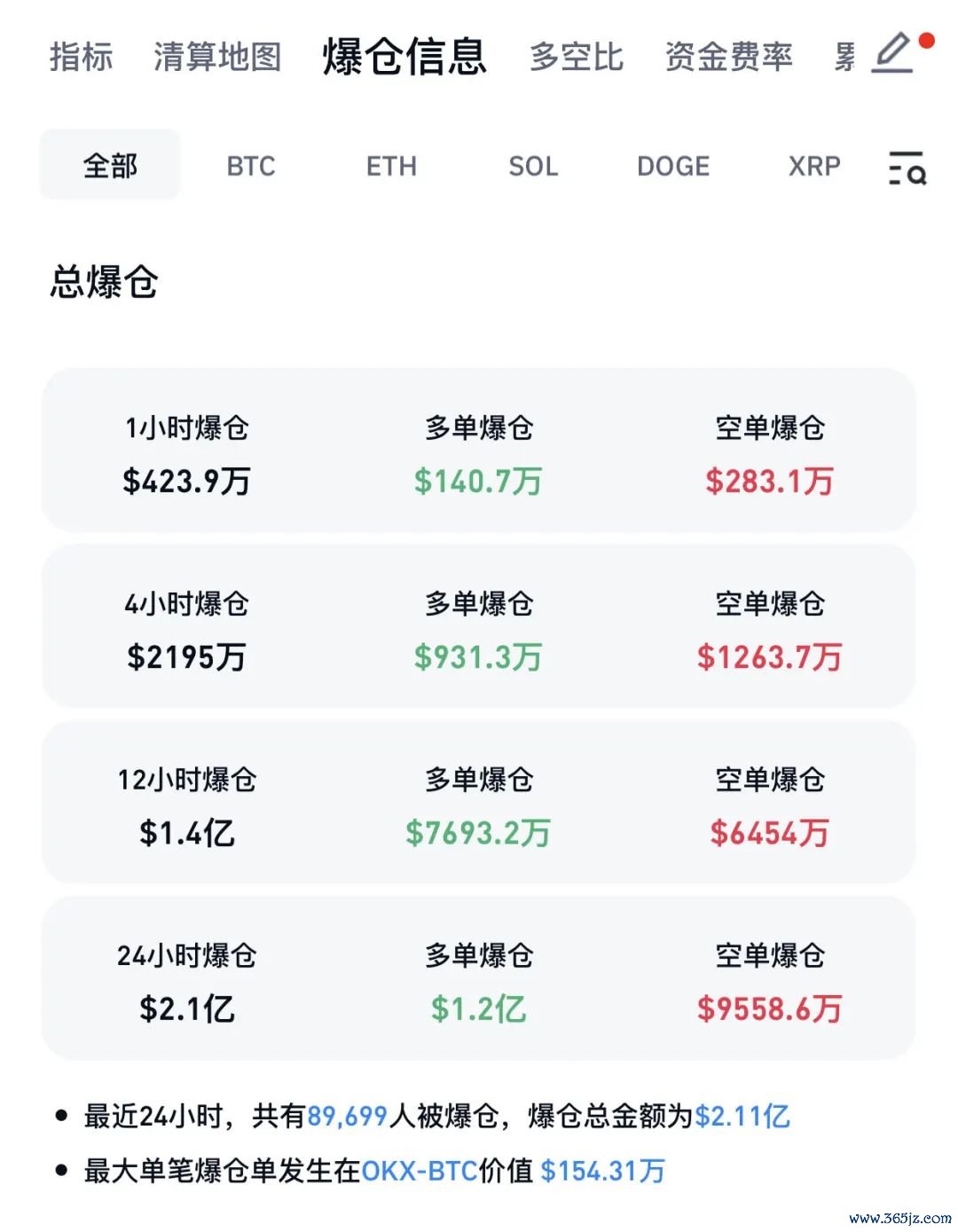The height and width of the screenshot is (1232, 958).
Task: Switch to the 多空比 tab
Action: tap(577, 57)
